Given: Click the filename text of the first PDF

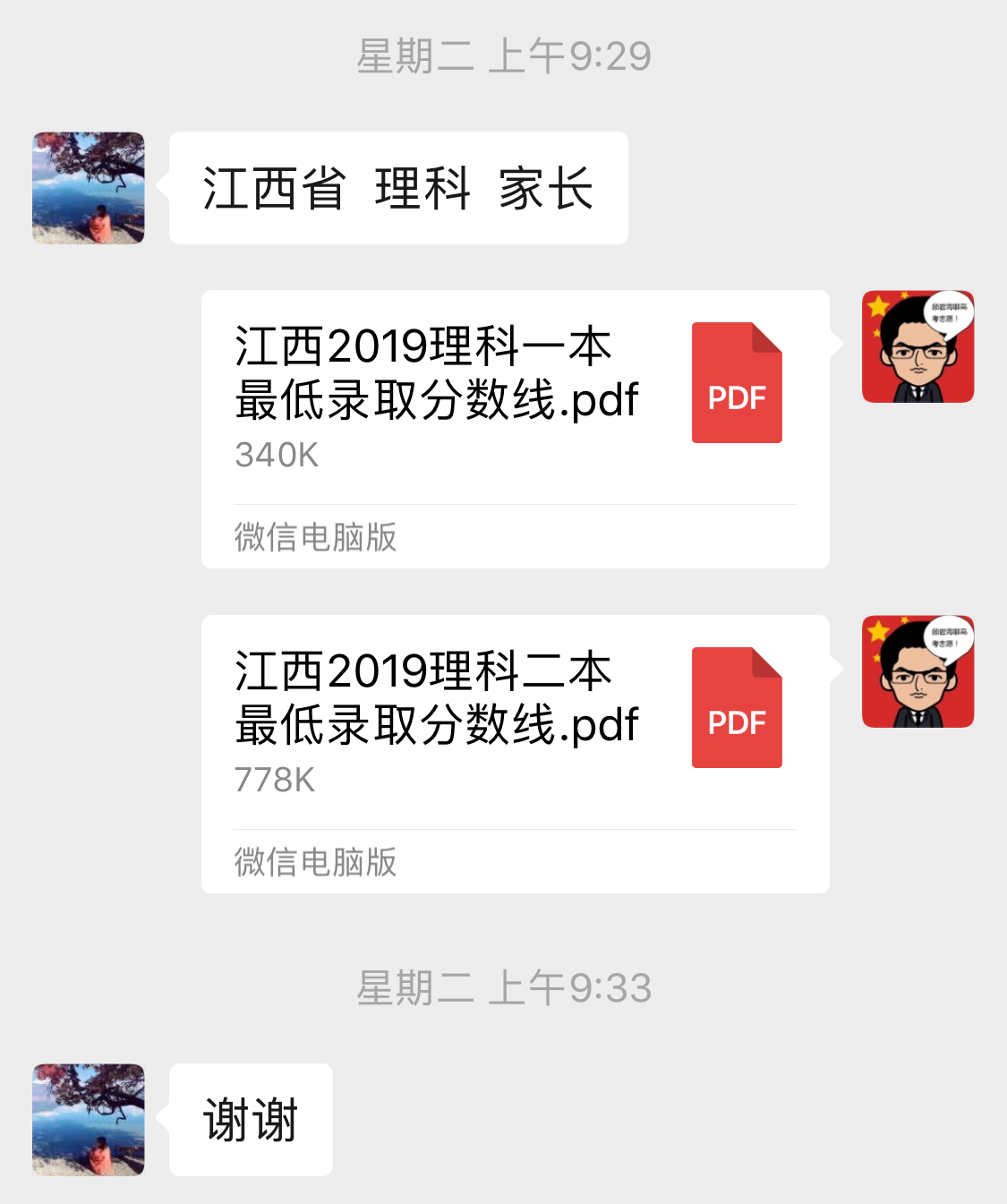Looking at the screenshot, I should [x=436, y=374].
